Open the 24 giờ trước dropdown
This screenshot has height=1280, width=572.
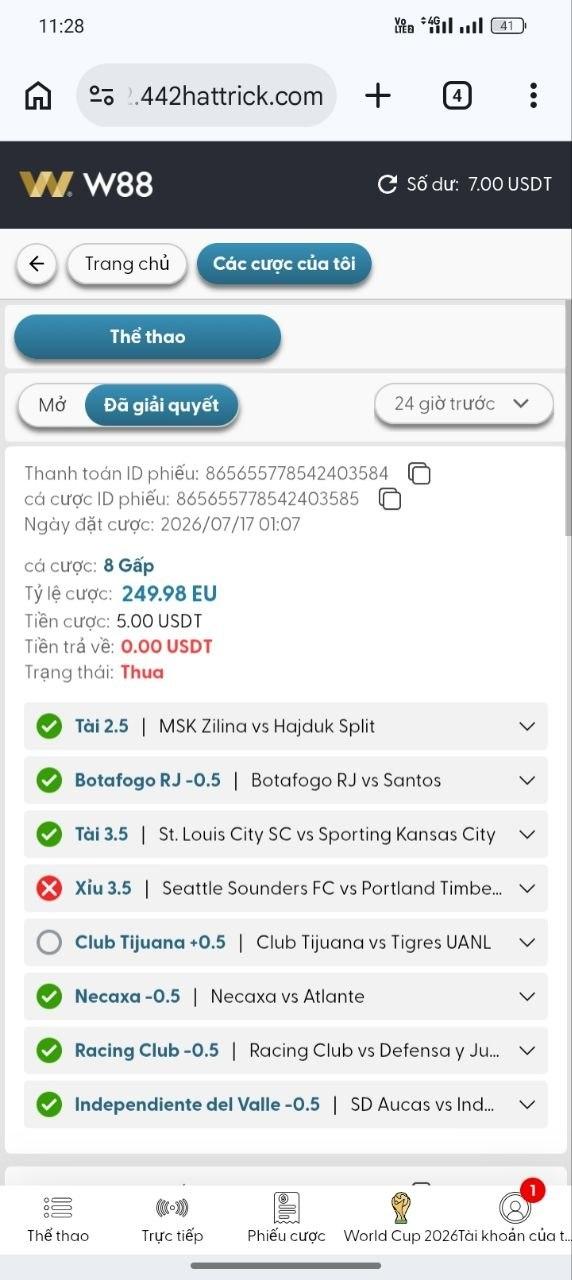click(x=464, y=404)
